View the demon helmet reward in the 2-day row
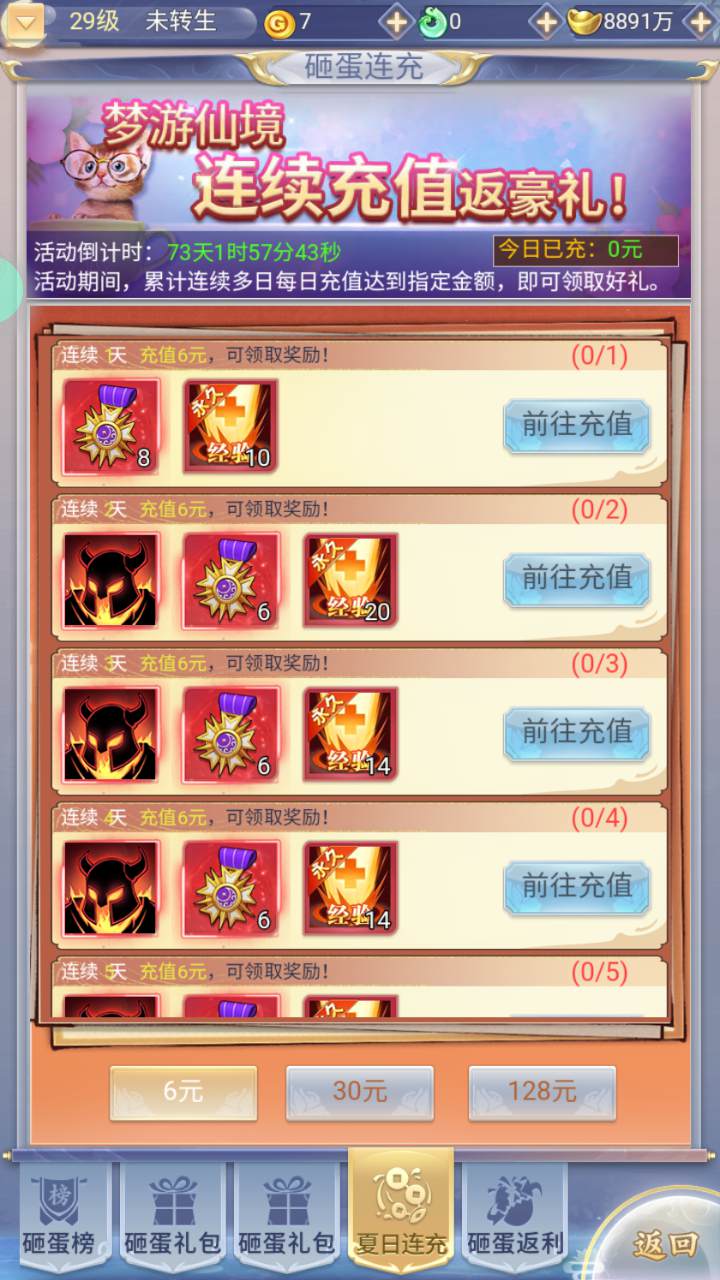 pyautogui.click(x=110, y=580)
